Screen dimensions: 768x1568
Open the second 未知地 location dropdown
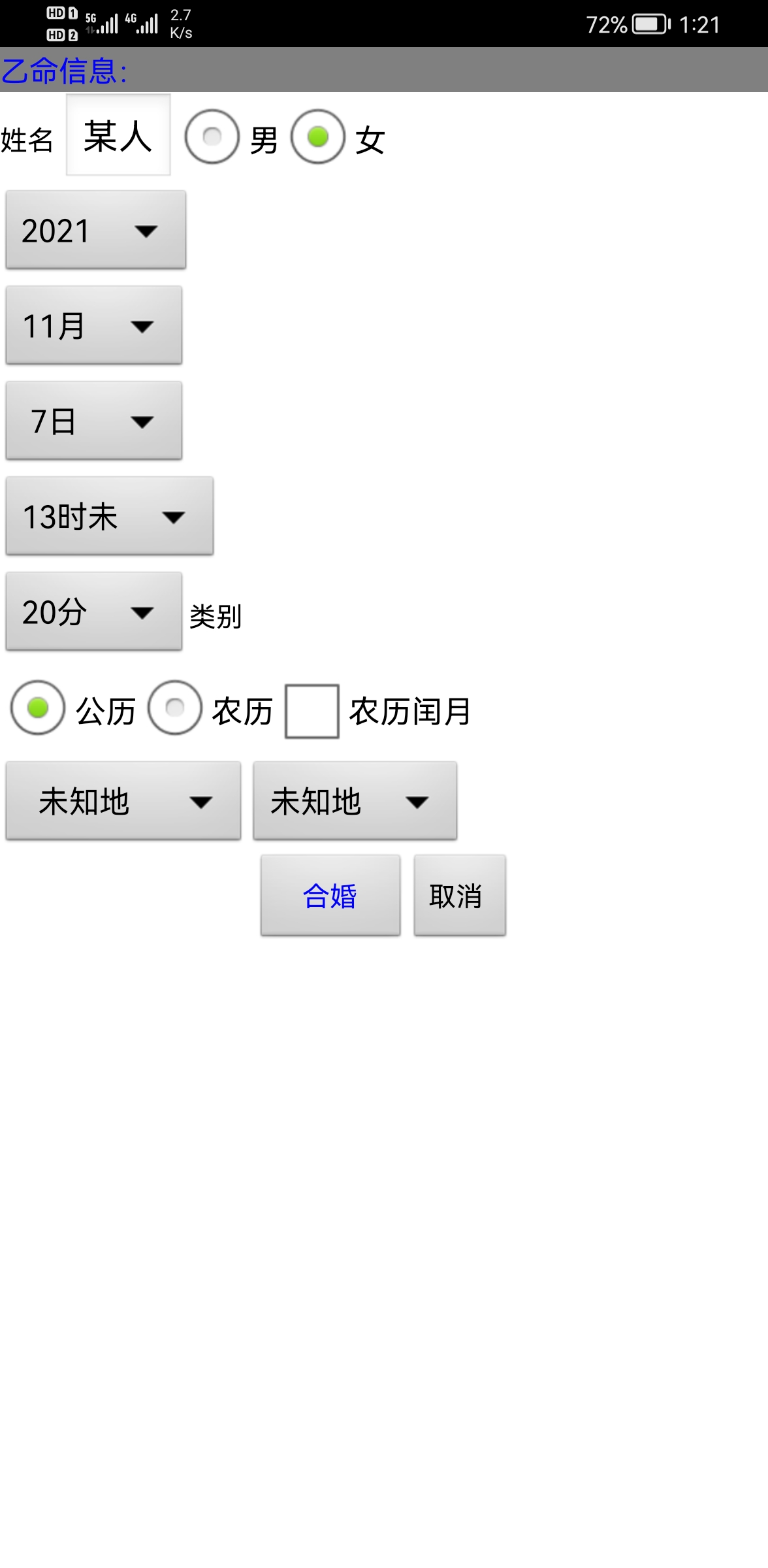355,801
